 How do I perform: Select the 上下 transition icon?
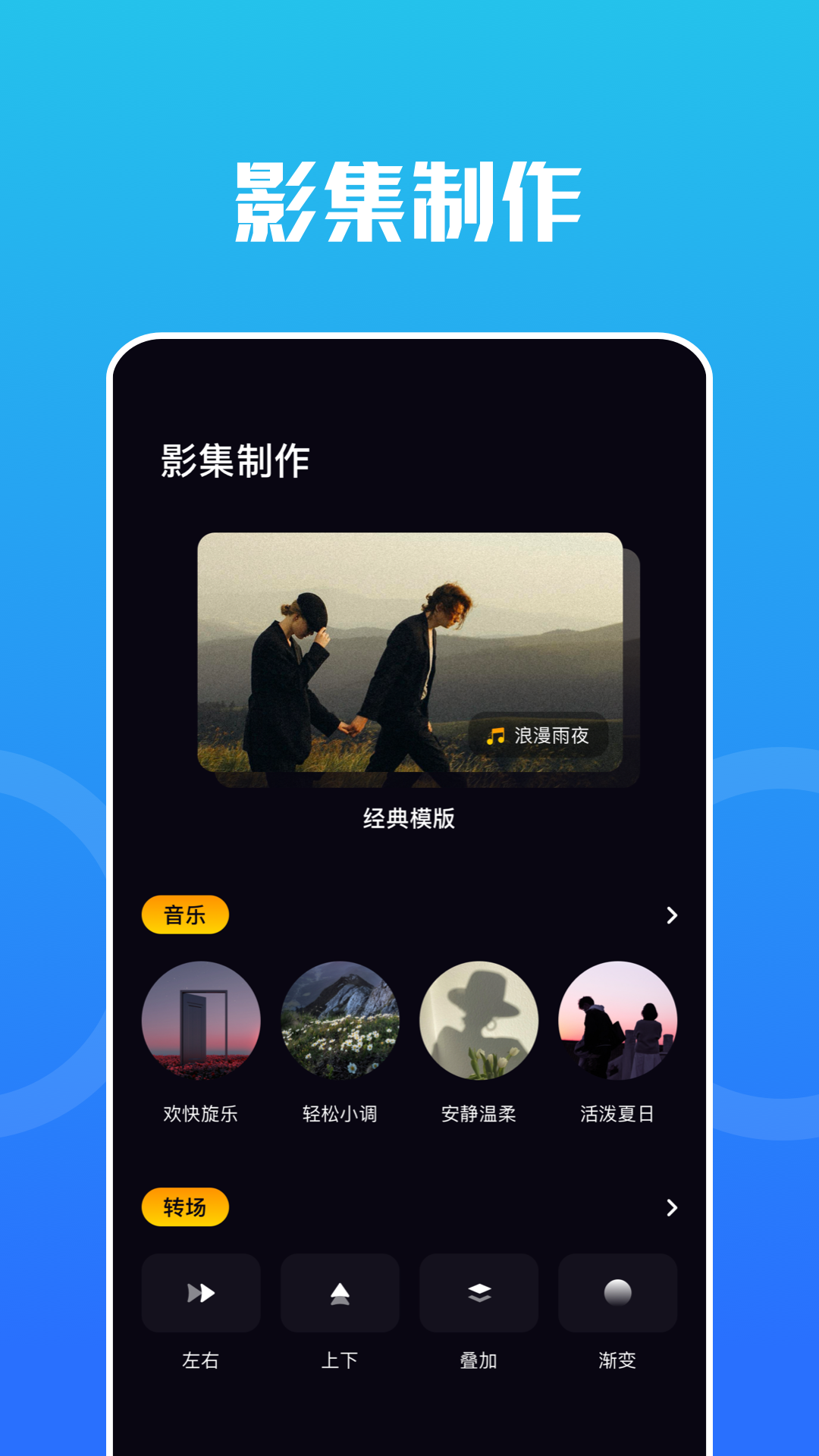tap(340, 1292)
